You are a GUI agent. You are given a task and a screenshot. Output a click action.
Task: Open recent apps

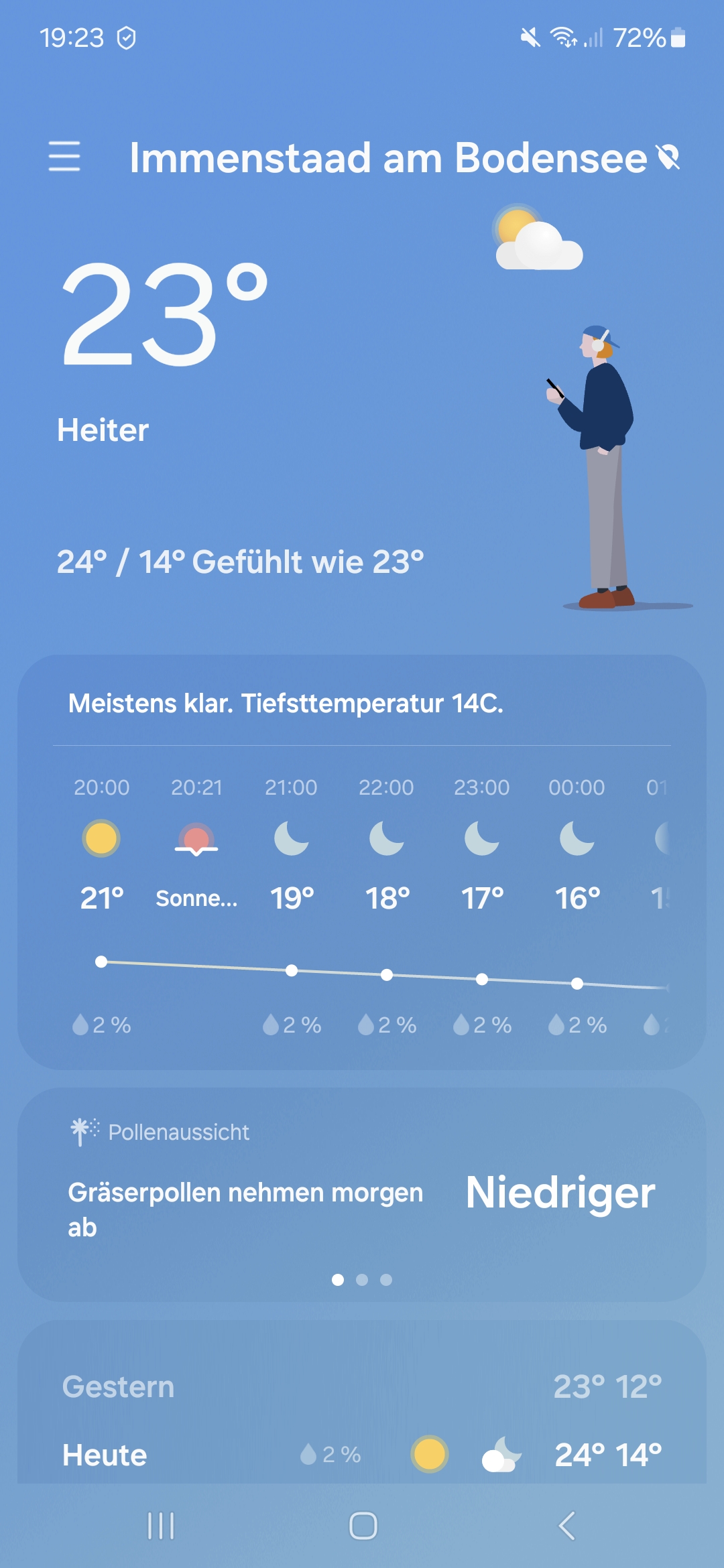coord(161,1526)
